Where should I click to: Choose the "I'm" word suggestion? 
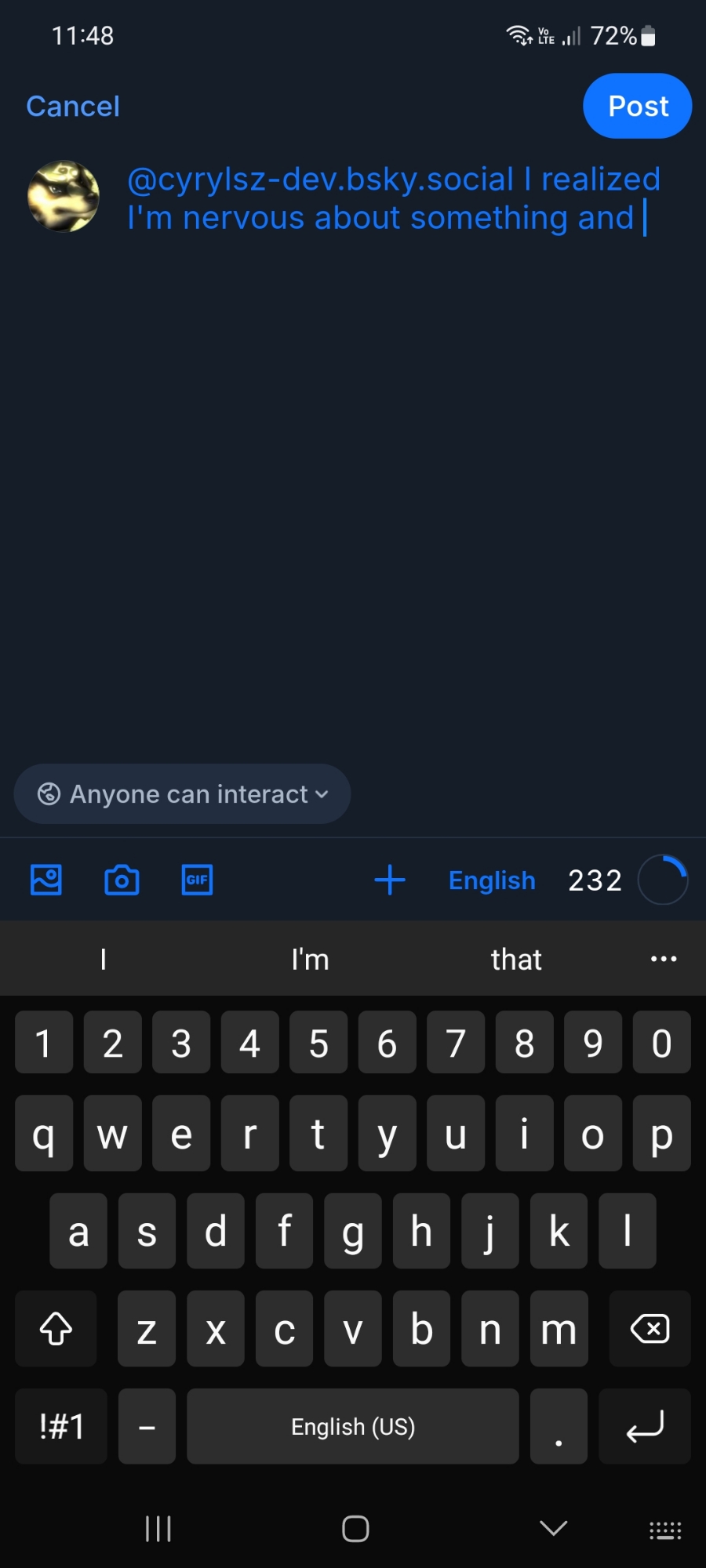[310, 960]
